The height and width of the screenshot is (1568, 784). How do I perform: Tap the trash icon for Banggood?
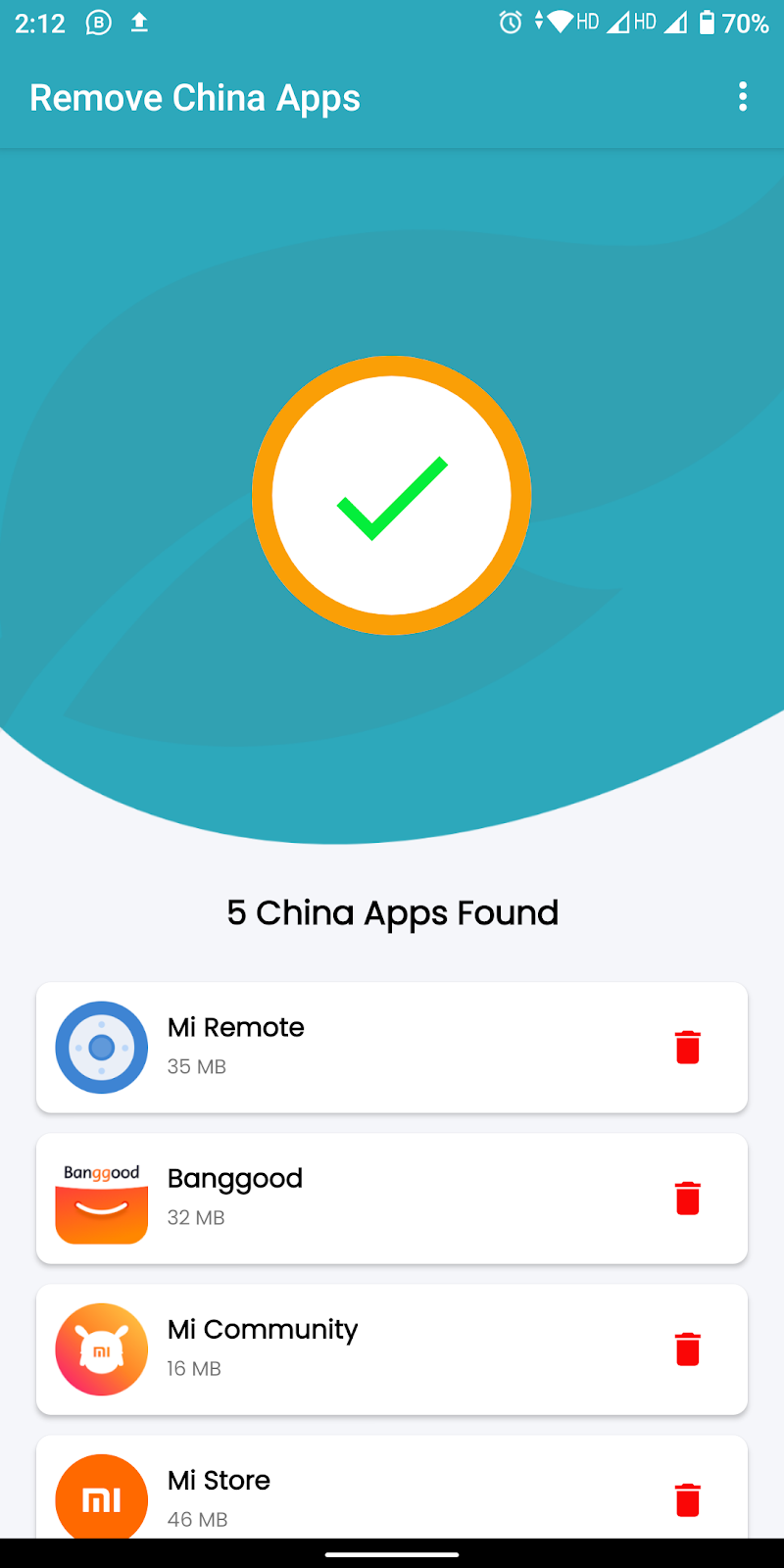coord(688,1198)
